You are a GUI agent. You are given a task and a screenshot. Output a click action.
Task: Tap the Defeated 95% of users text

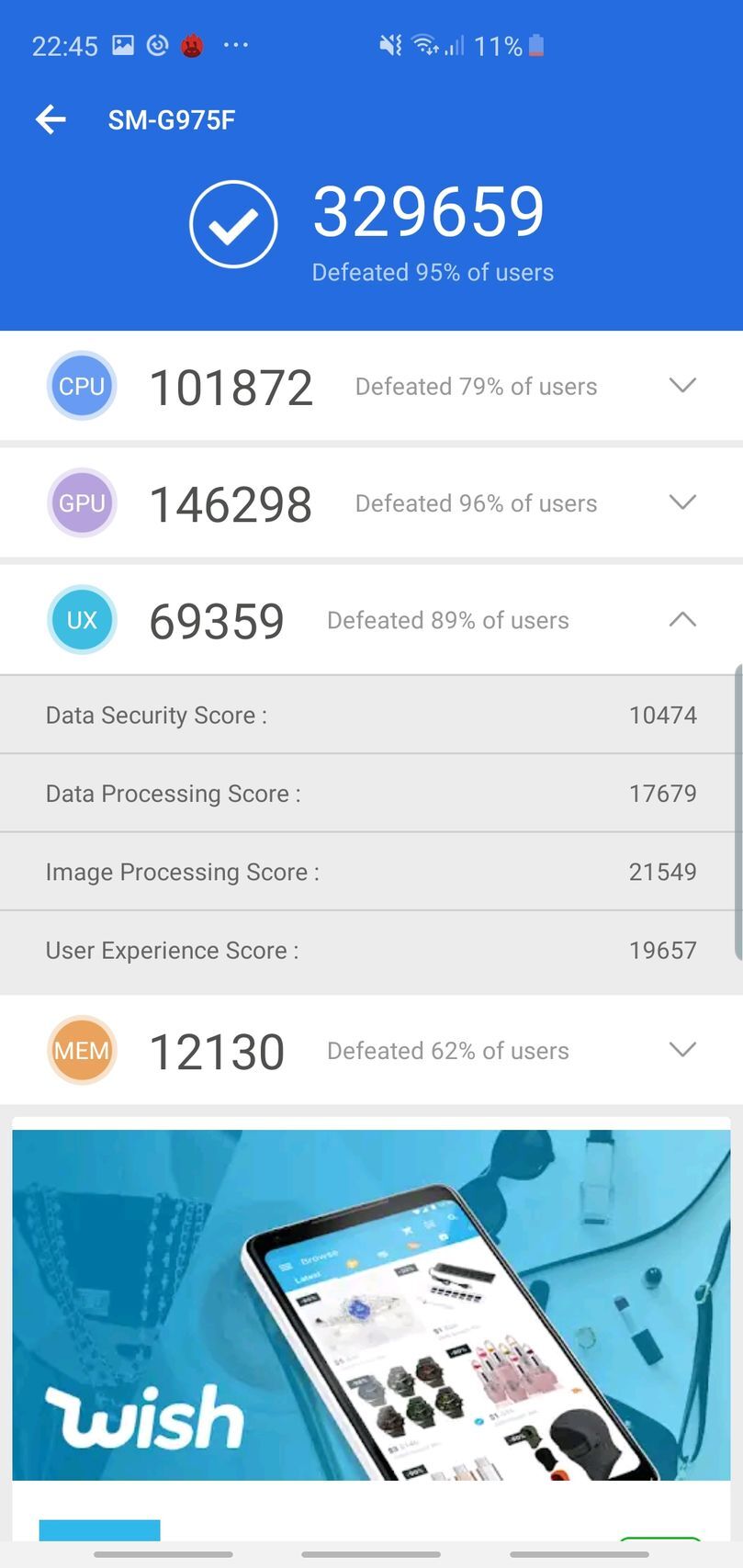(432, 272)
